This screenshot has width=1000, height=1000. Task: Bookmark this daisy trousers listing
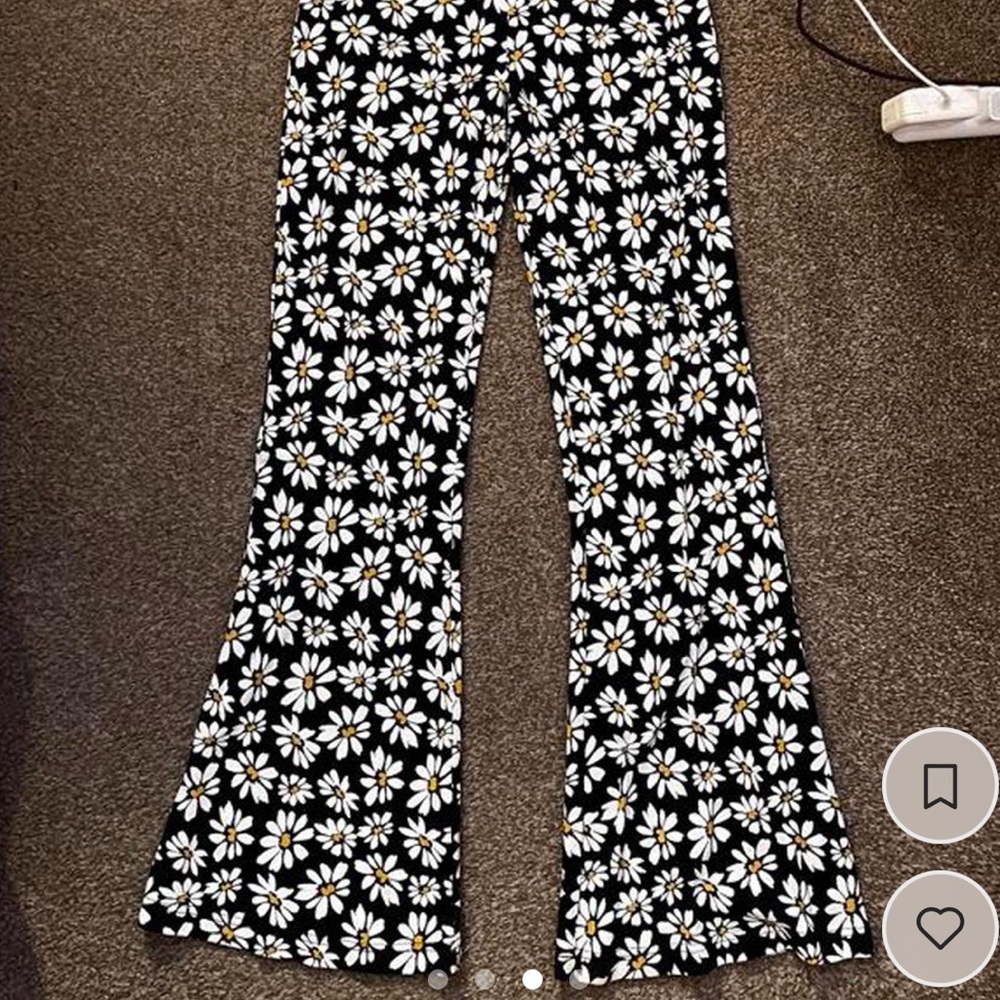pos(940,785)
